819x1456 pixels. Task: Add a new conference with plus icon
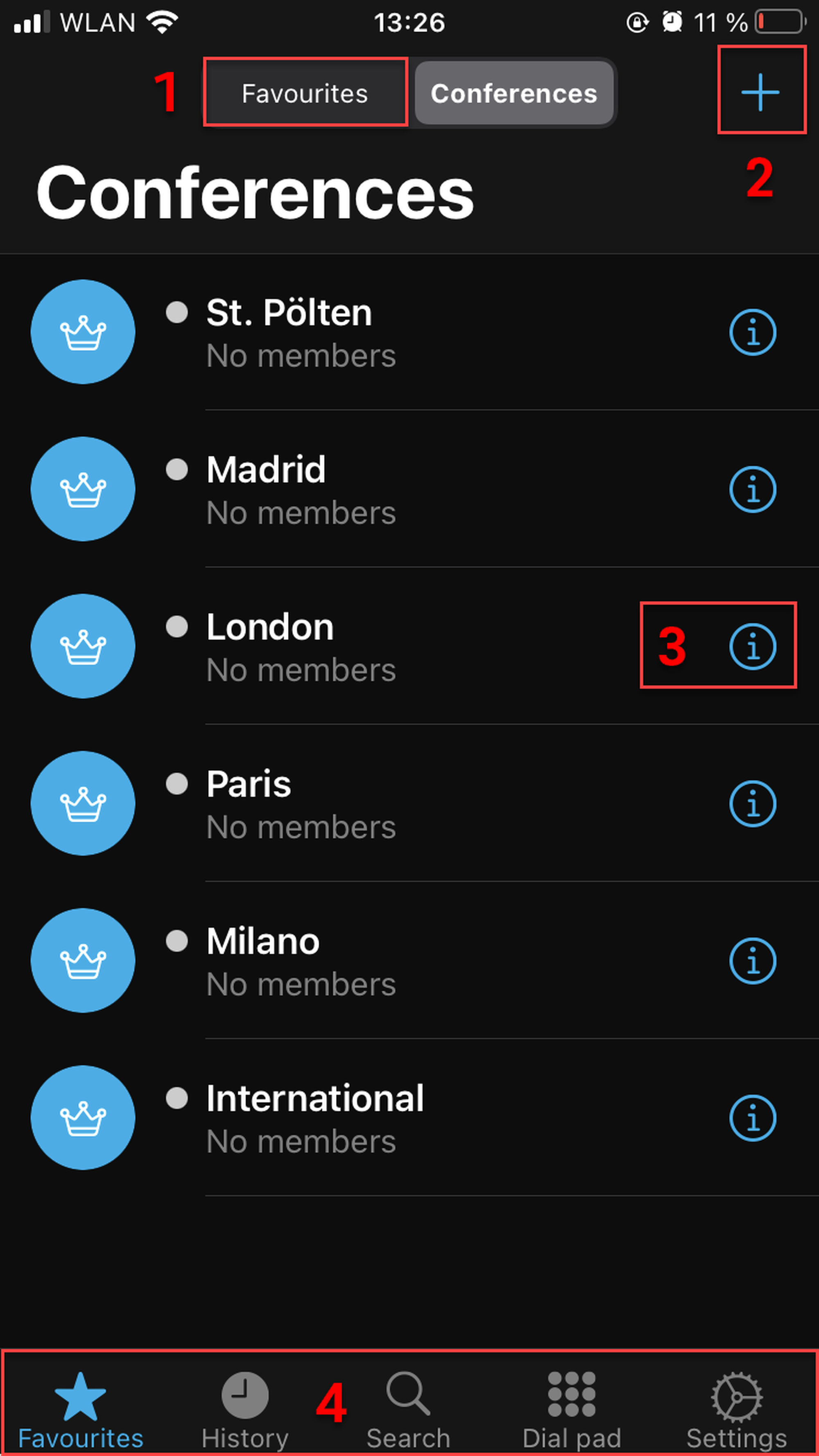click(x=760, y=92)
